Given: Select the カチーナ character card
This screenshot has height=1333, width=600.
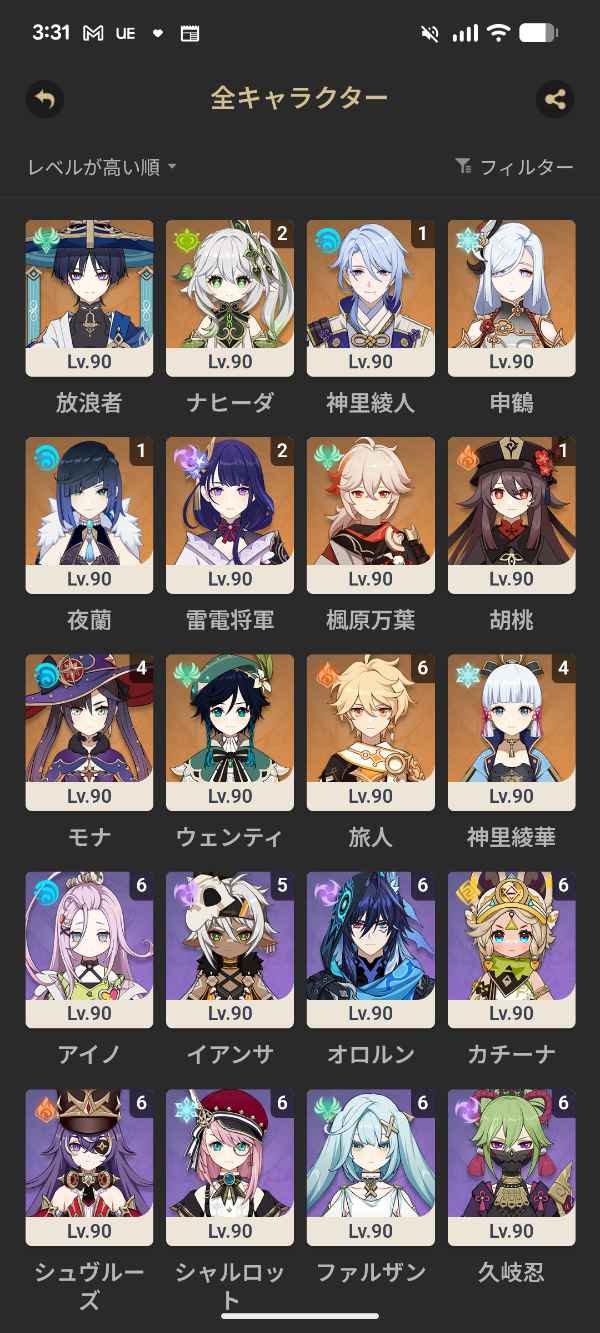Looking at the screenshot, I should point(511,949).
